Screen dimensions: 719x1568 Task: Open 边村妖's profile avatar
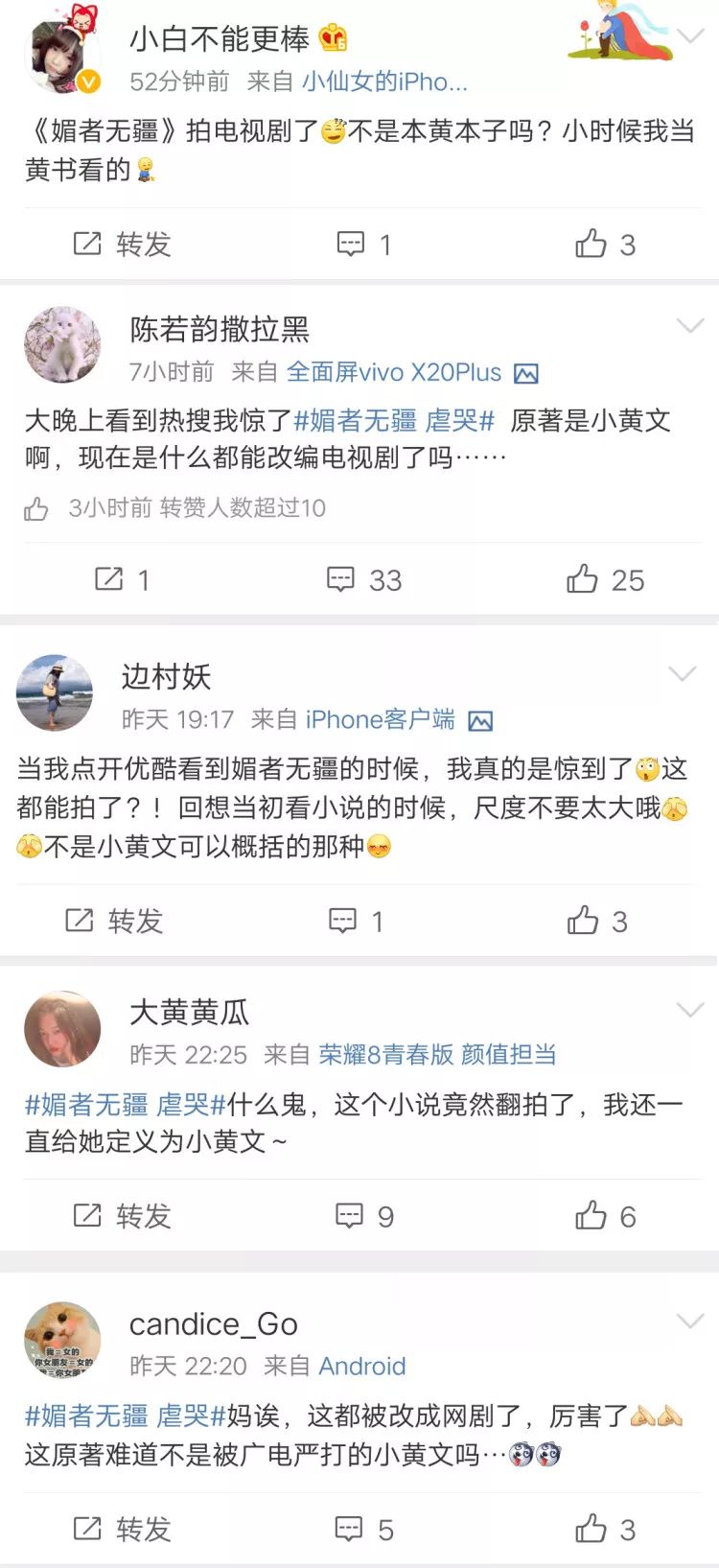click(55, 692)
